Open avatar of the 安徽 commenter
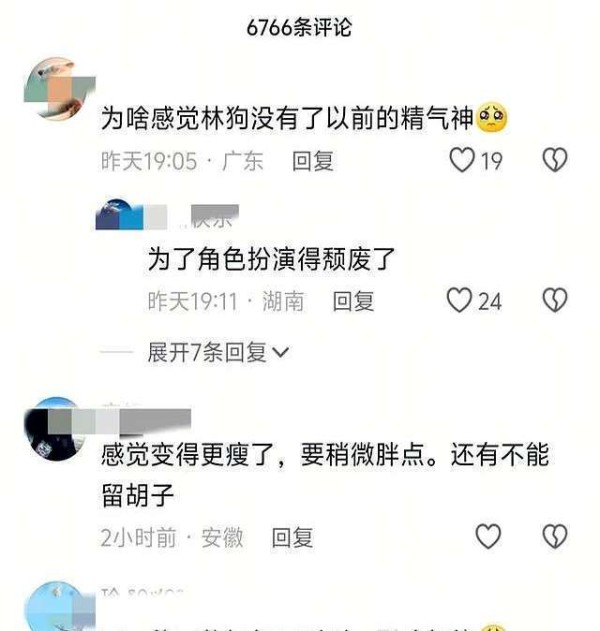 [x=54, y=432]
